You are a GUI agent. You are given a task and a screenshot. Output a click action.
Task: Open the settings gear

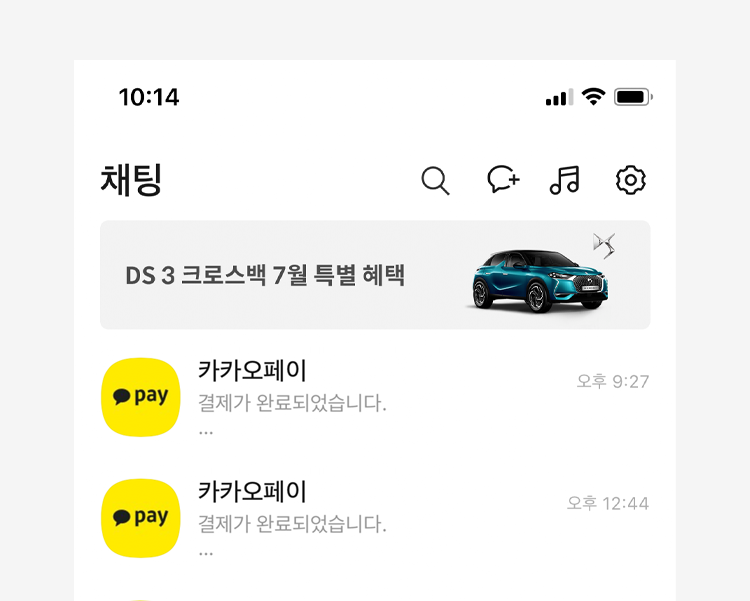pyautogui.click(x=631, y=180)
